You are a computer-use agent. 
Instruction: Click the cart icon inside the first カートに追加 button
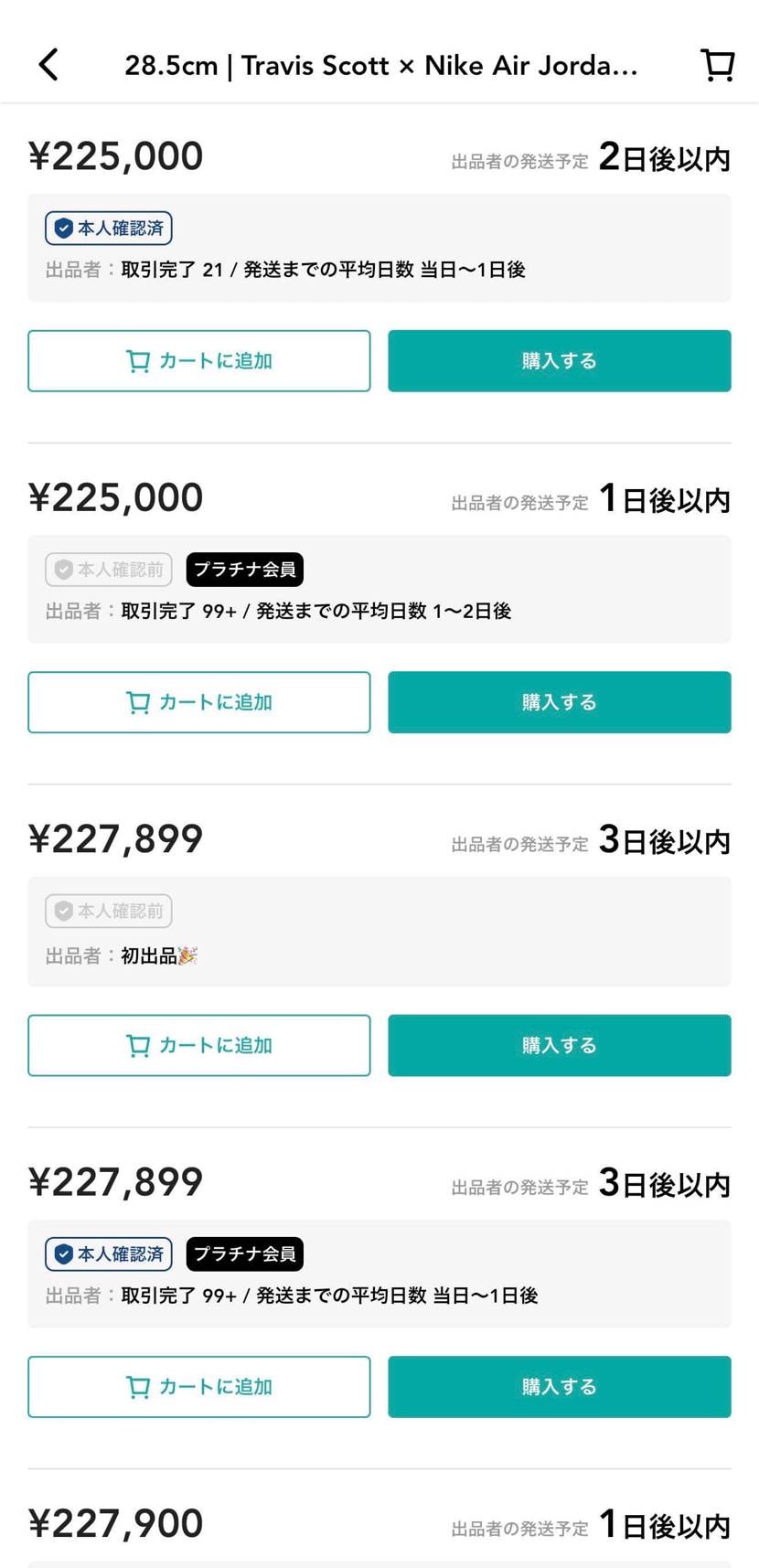[x=138, y=360]
